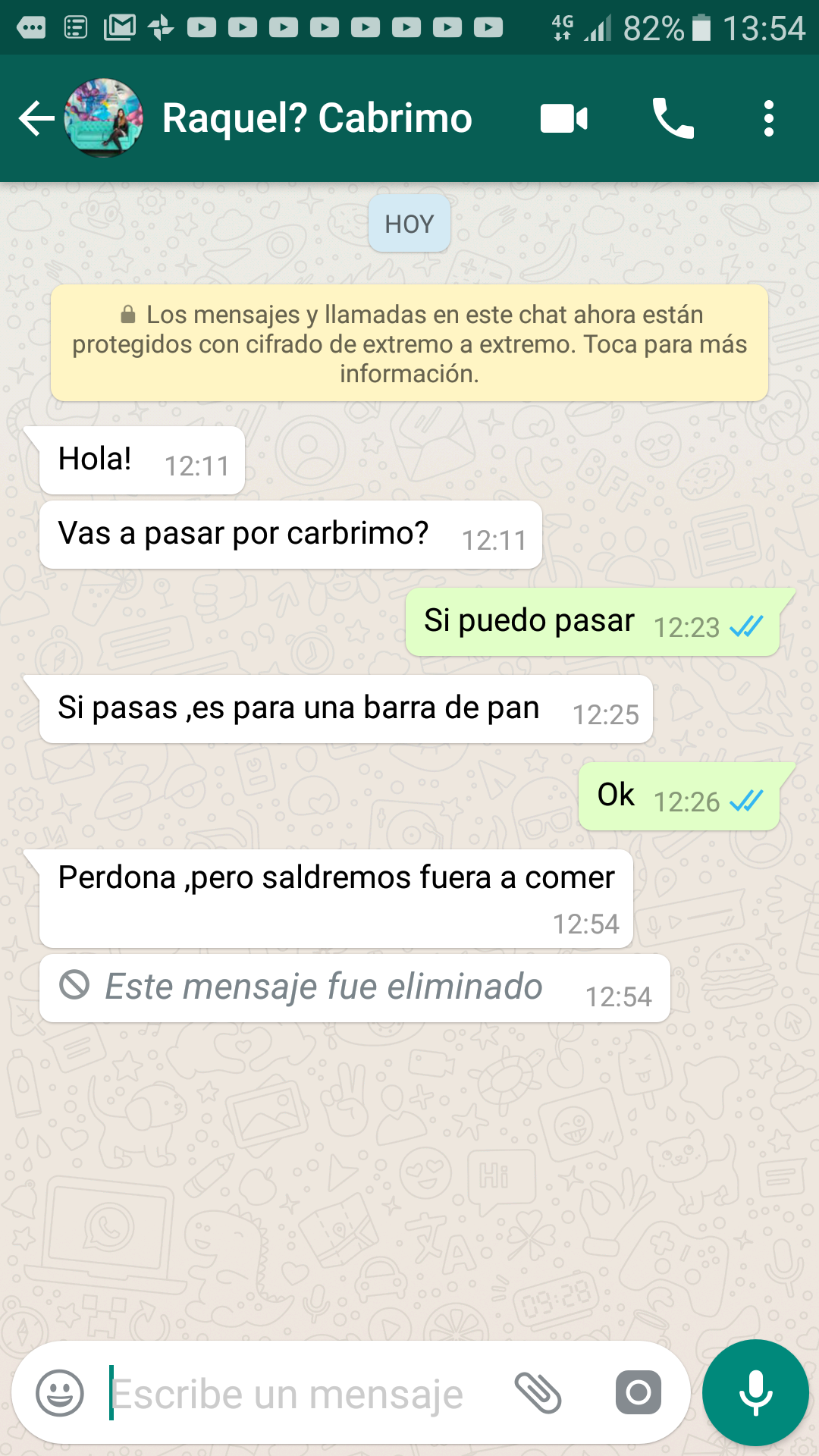Open the end-to-end encryption info notice

[x=409, y=344]
